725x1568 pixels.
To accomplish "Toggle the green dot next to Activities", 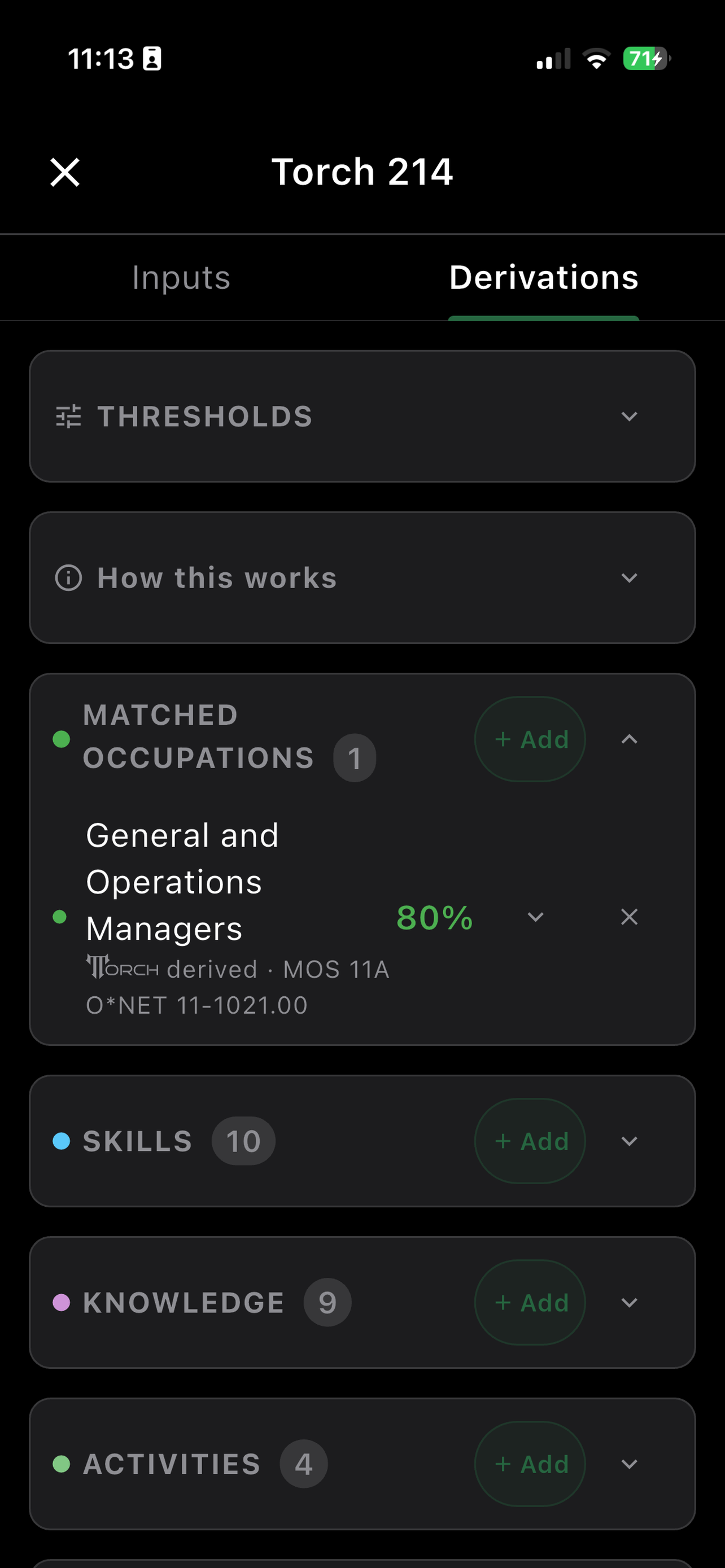I will (60, 1464).
